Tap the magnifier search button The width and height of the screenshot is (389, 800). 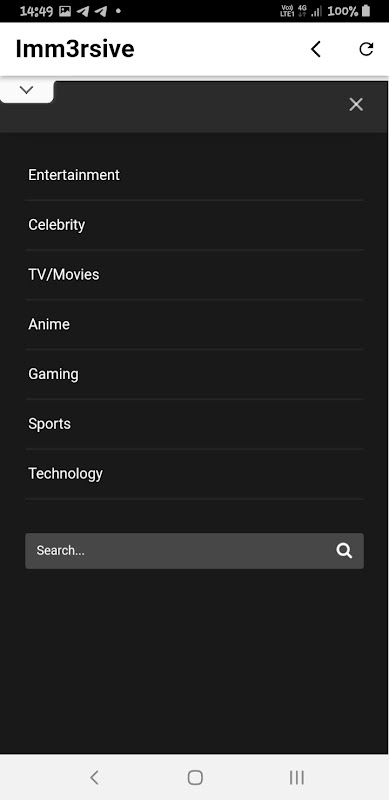click(344, 551)
